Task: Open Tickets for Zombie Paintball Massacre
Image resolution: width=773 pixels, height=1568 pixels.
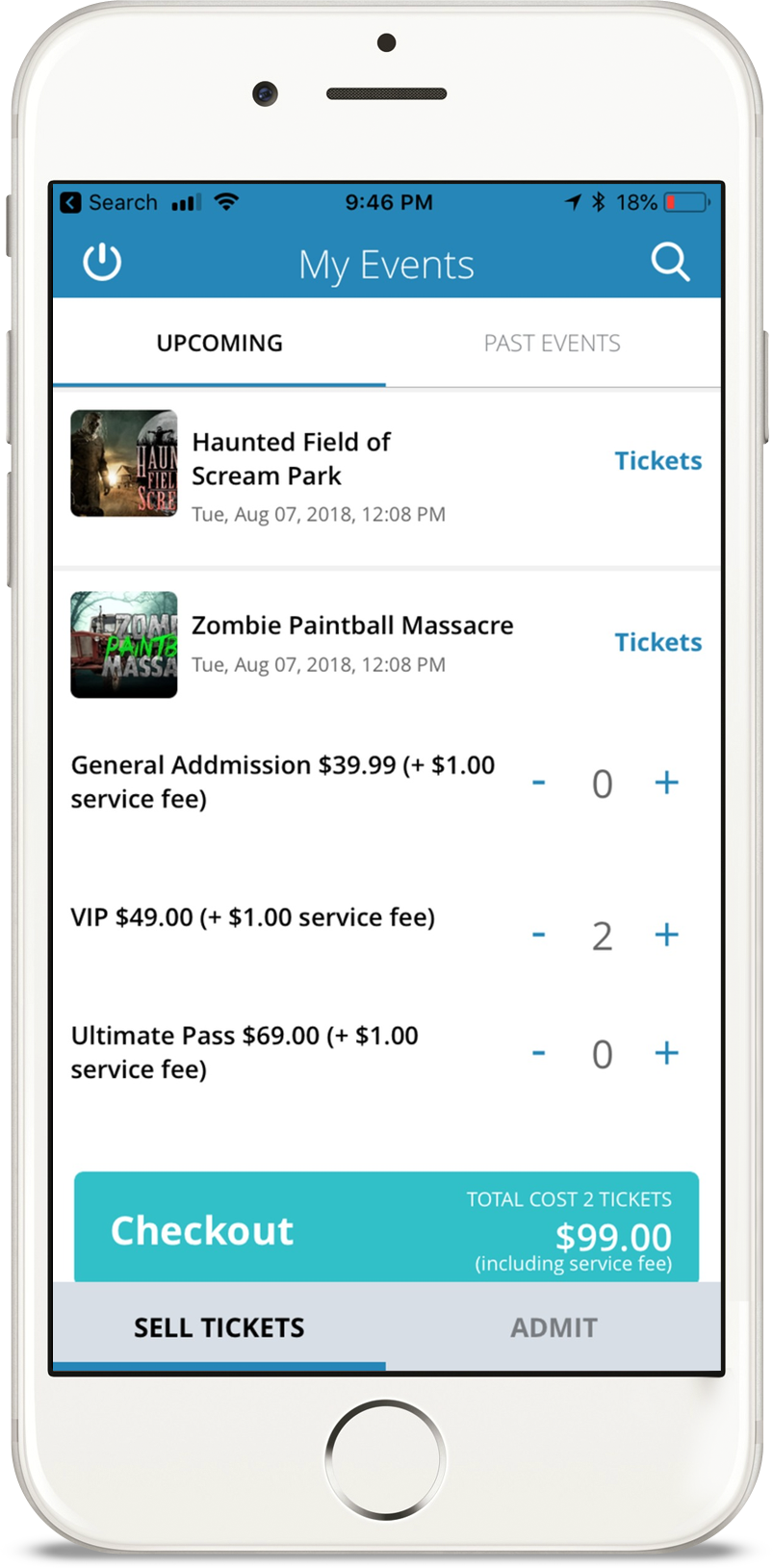Action: click(657, 643)
